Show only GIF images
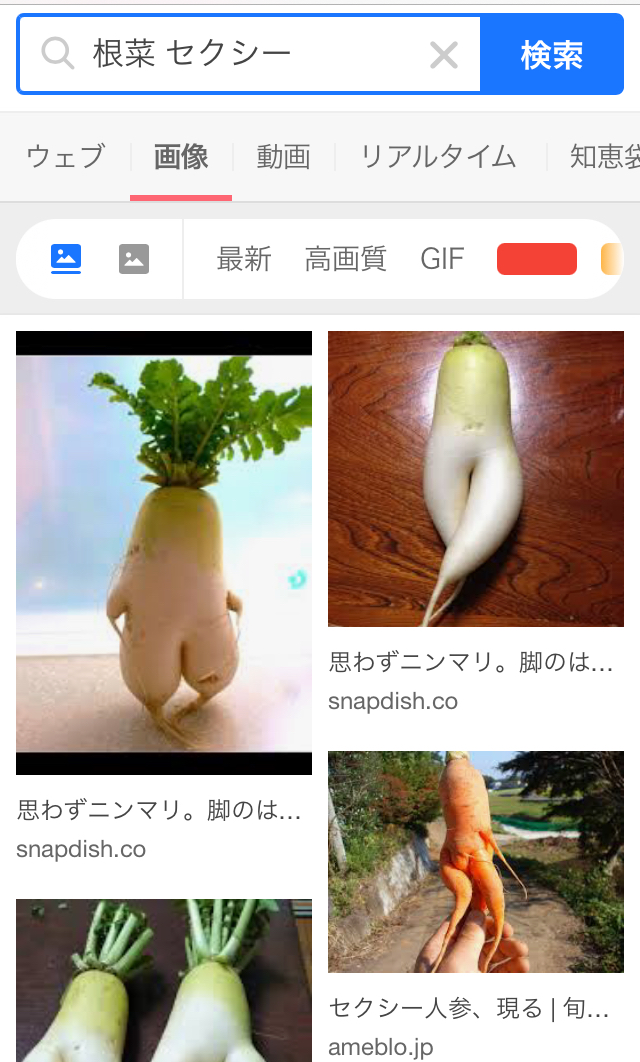 point(442,260)
